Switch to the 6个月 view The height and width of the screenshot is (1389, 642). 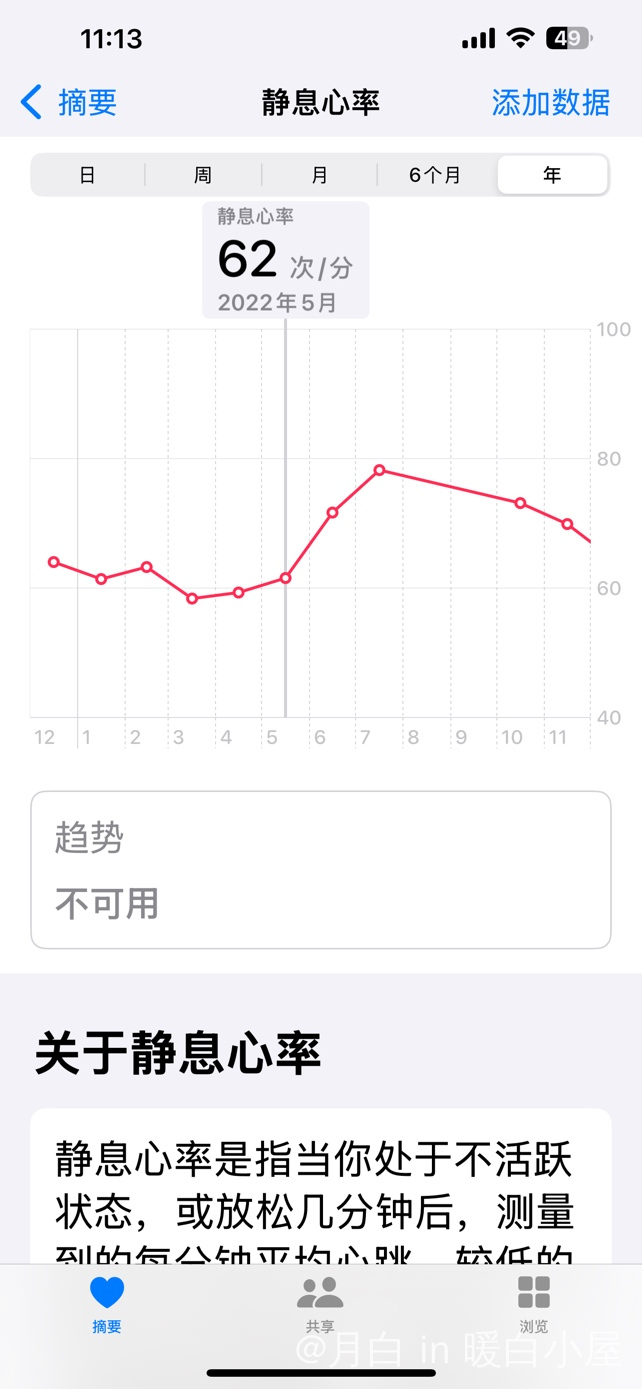[x=435, y=175]
